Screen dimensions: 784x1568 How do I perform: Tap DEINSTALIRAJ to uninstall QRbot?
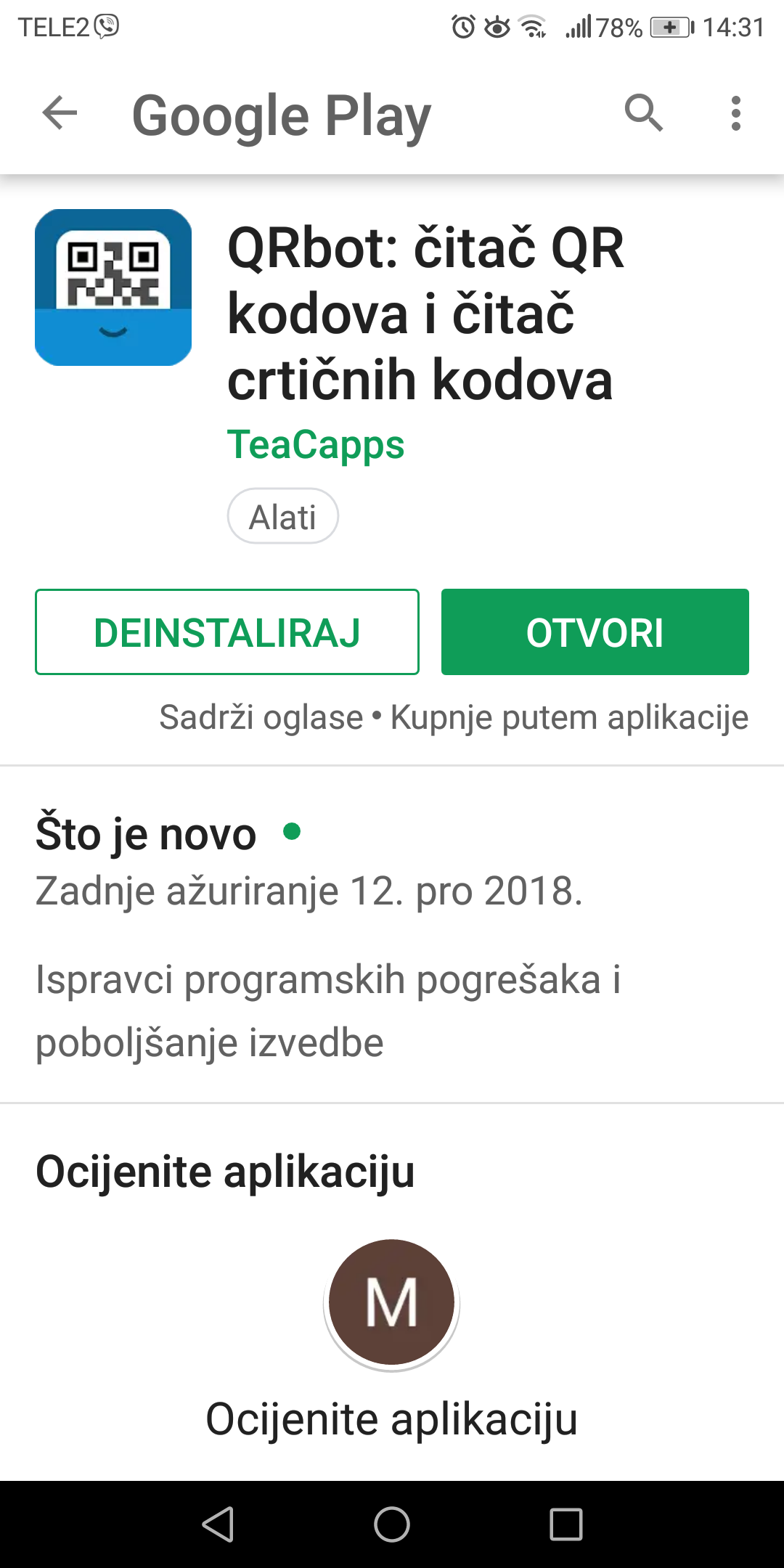pyautogui.click(x=227, y=632)
